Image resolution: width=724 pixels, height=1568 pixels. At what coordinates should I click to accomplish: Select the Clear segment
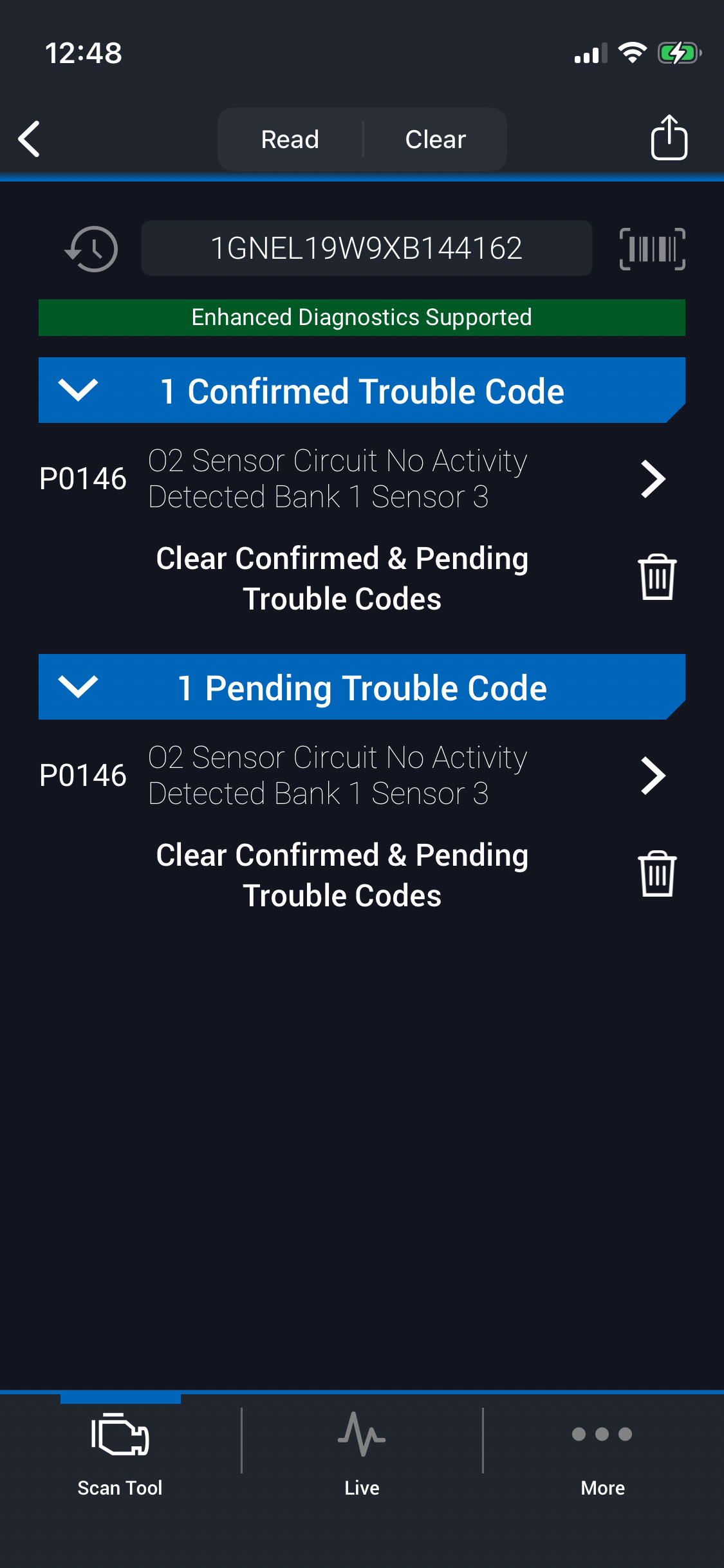[435, 139]
